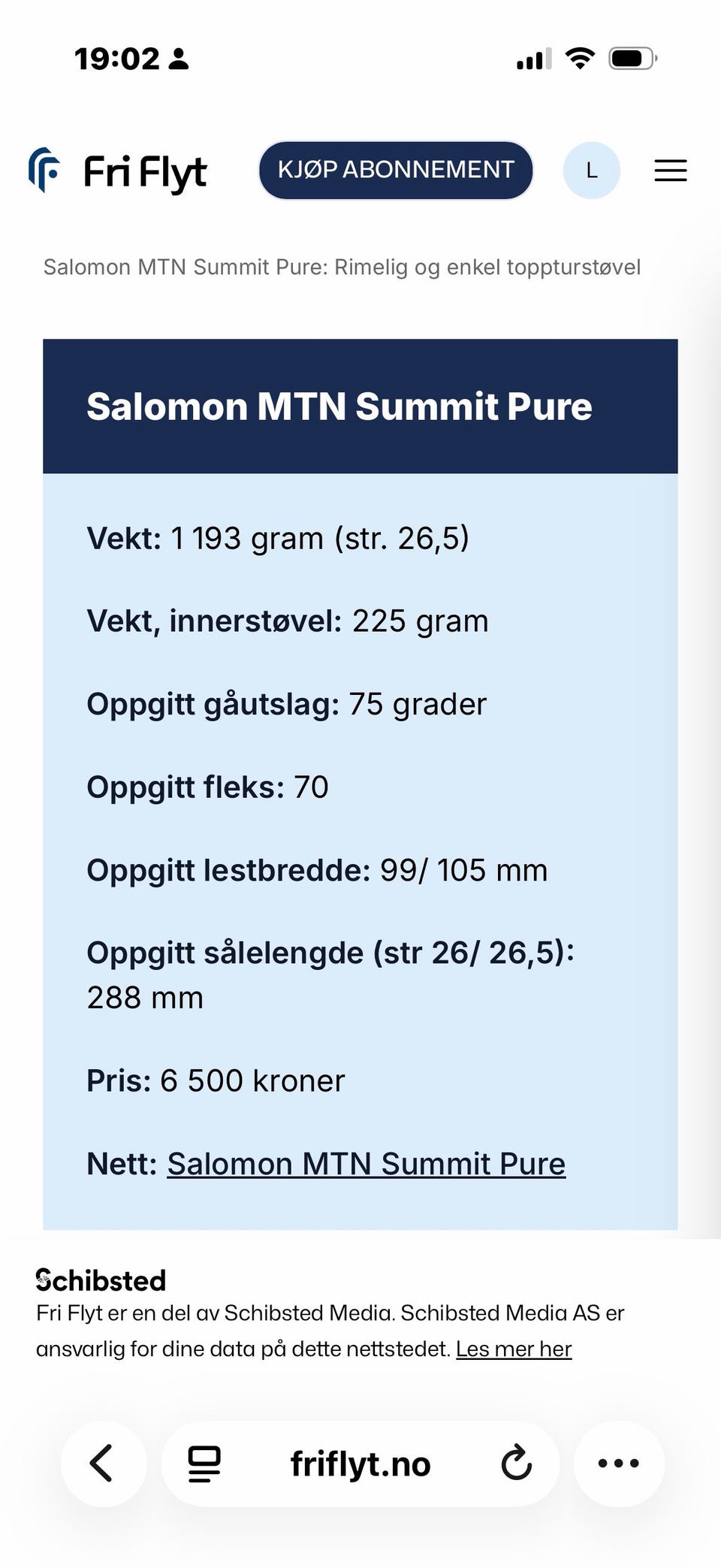Tap the dark blue product header banner
The width and height of the screenshot is (721, 1568).
(360, 406)
